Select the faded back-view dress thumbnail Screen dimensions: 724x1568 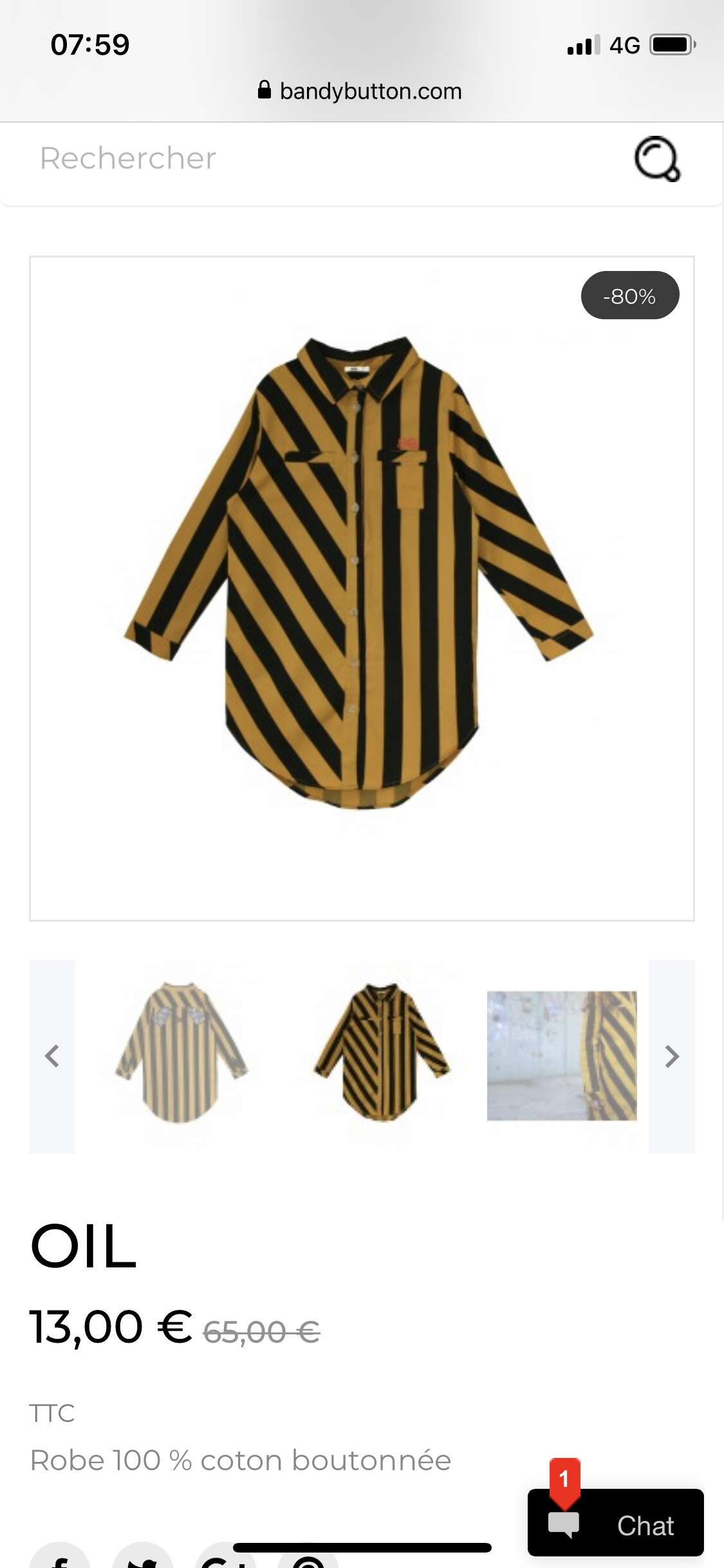[181, 1054]
